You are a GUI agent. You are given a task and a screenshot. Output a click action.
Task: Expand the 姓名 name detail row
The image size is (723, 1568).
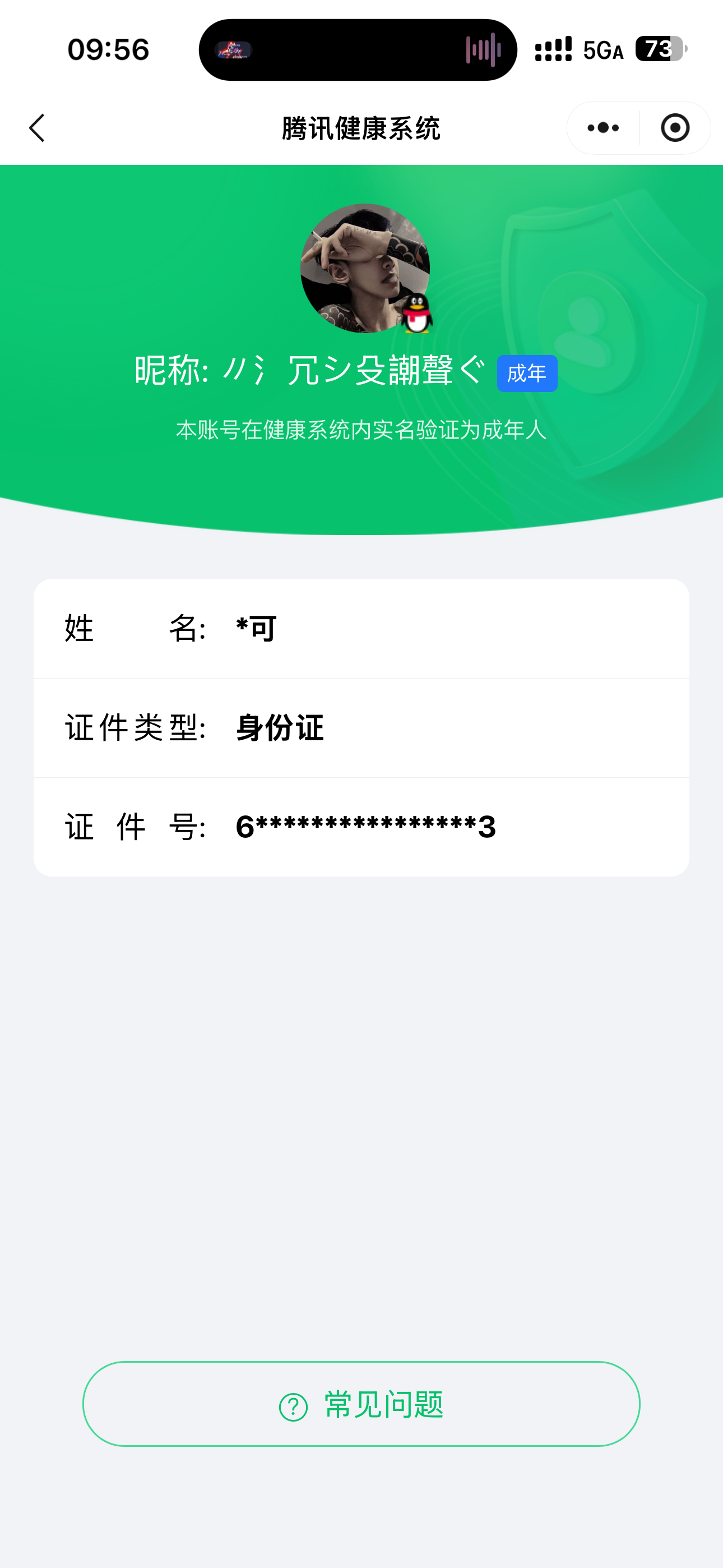[x=361, y=629]
